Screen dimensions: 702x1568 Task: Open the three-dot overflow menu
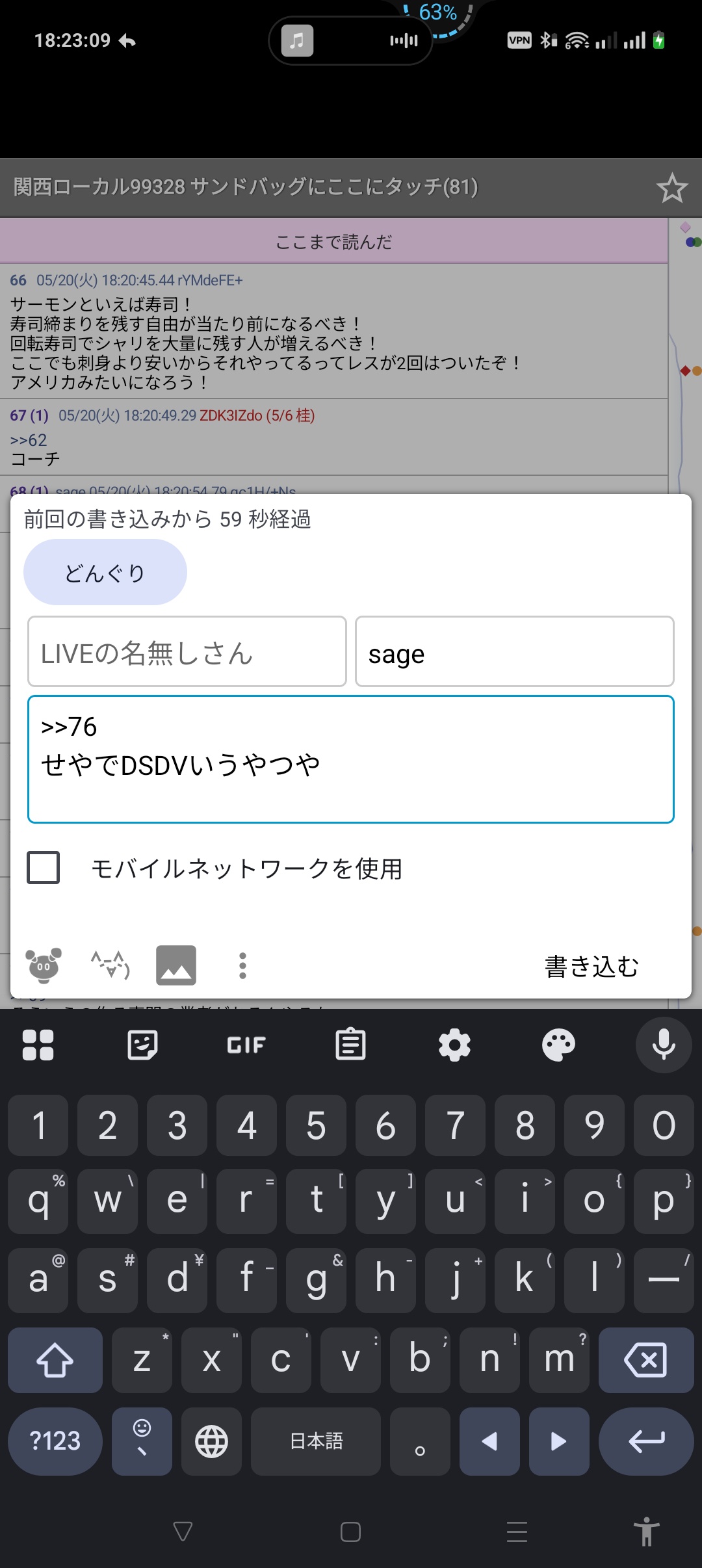click(242, 965)
